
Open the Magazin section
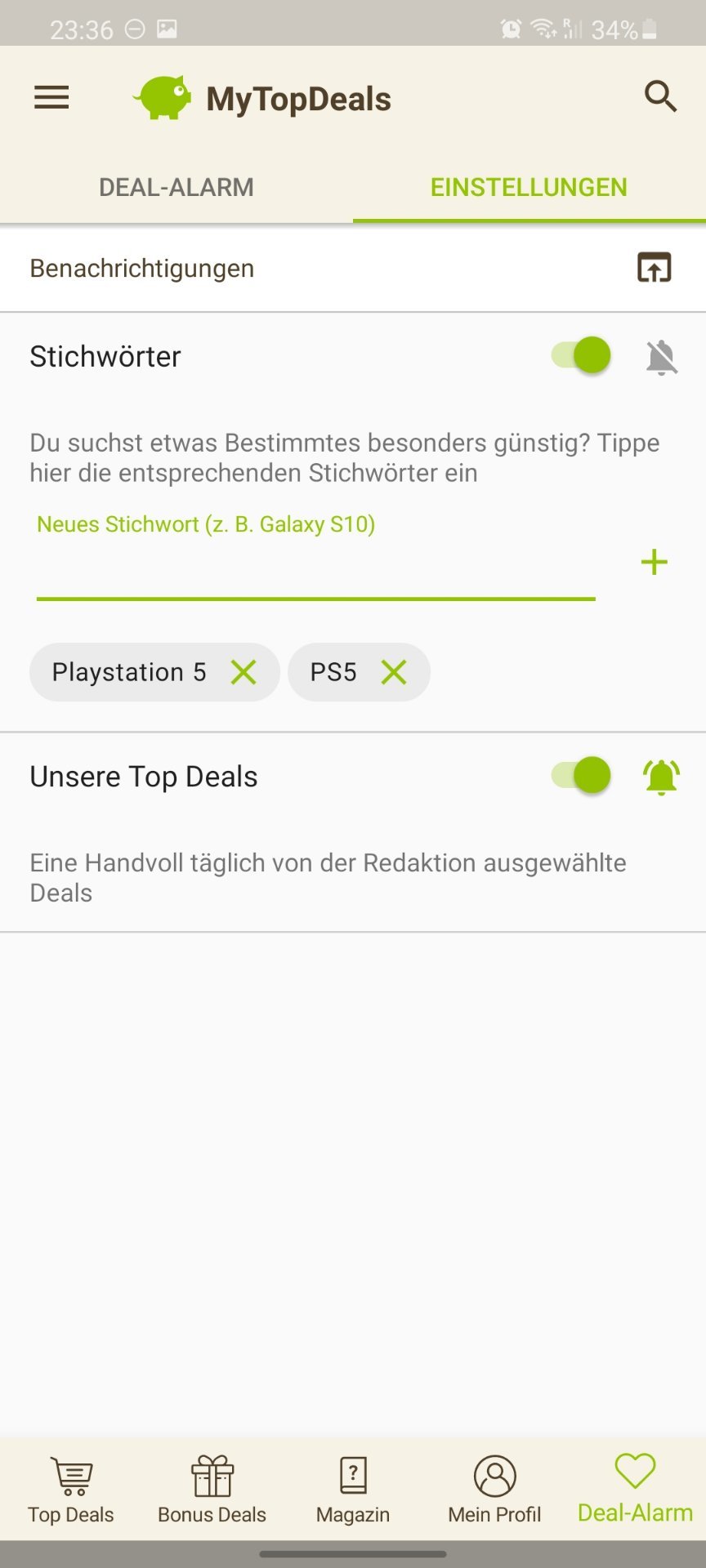[x=353, y=1490]
